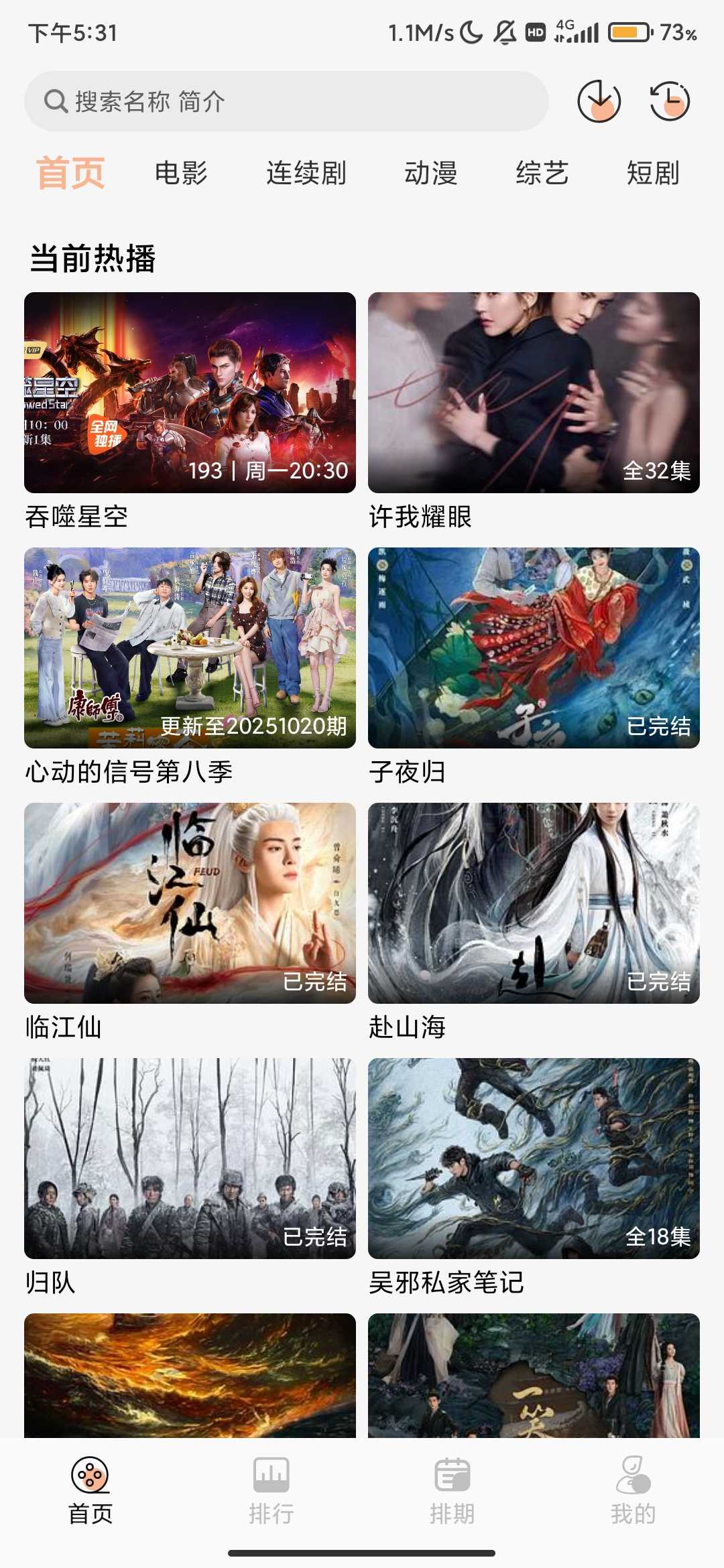Open 排期 schedule in bottom navigation
This screenshot has height=1568, width=724.
452,1489
